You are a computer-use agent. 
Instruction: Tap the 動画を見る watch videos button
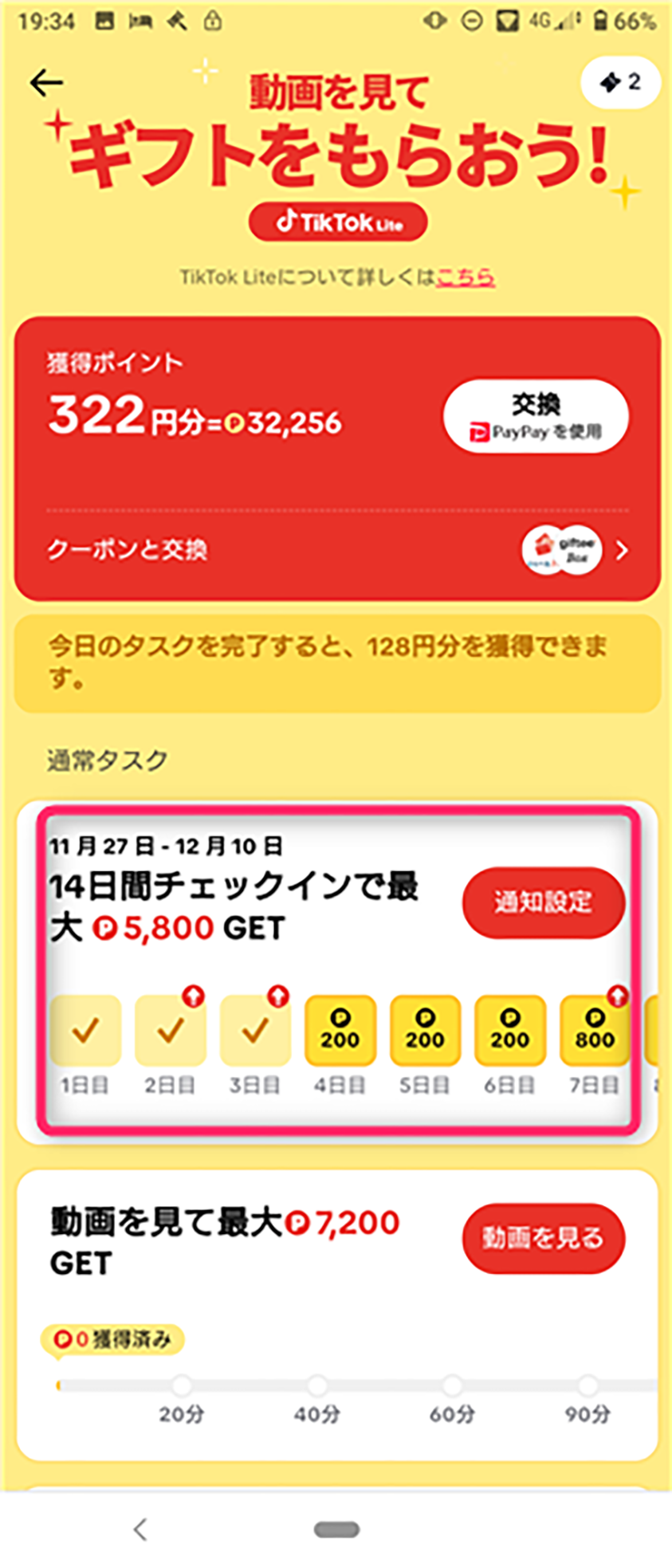(x=543, y=1237)
